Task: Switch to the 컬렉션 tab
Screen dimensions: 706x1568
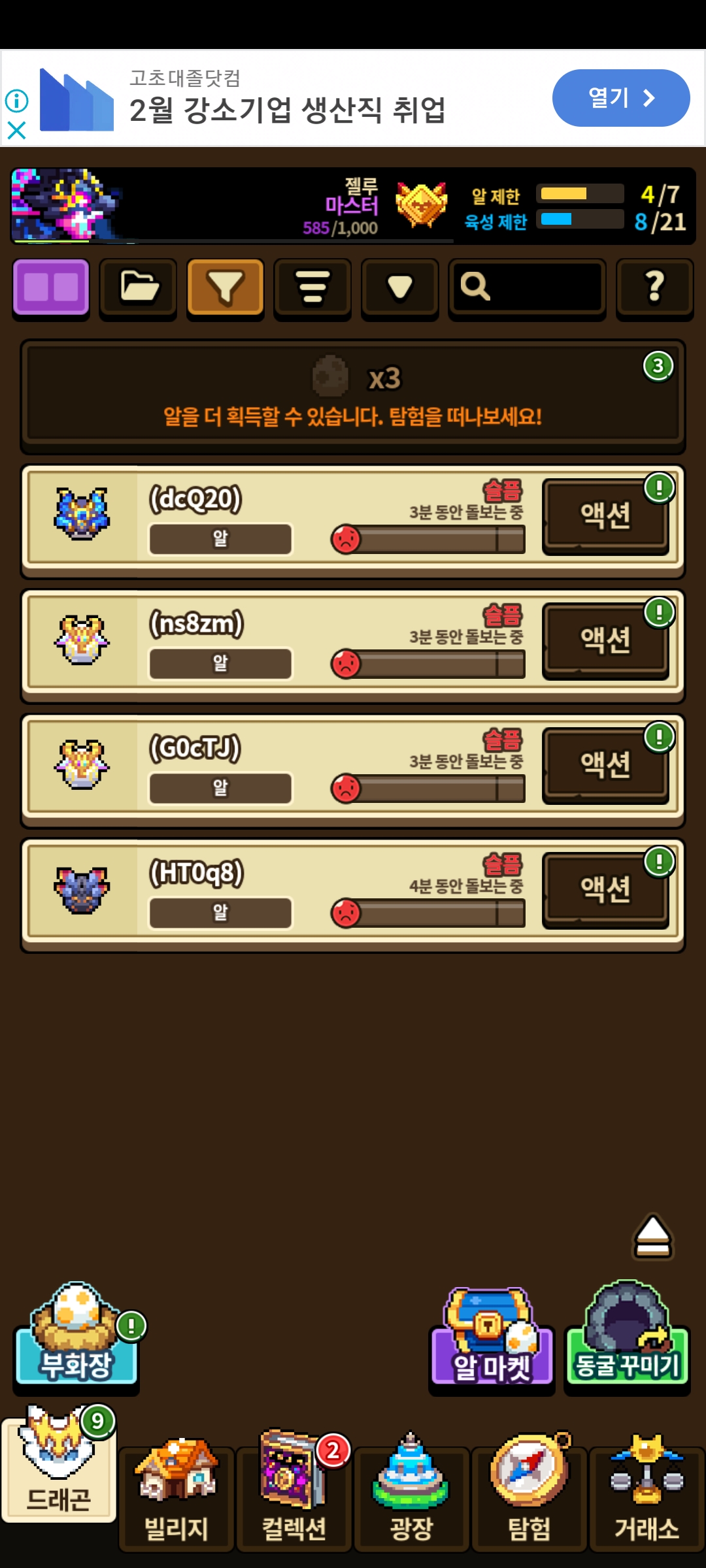Action: [294, 1496]
